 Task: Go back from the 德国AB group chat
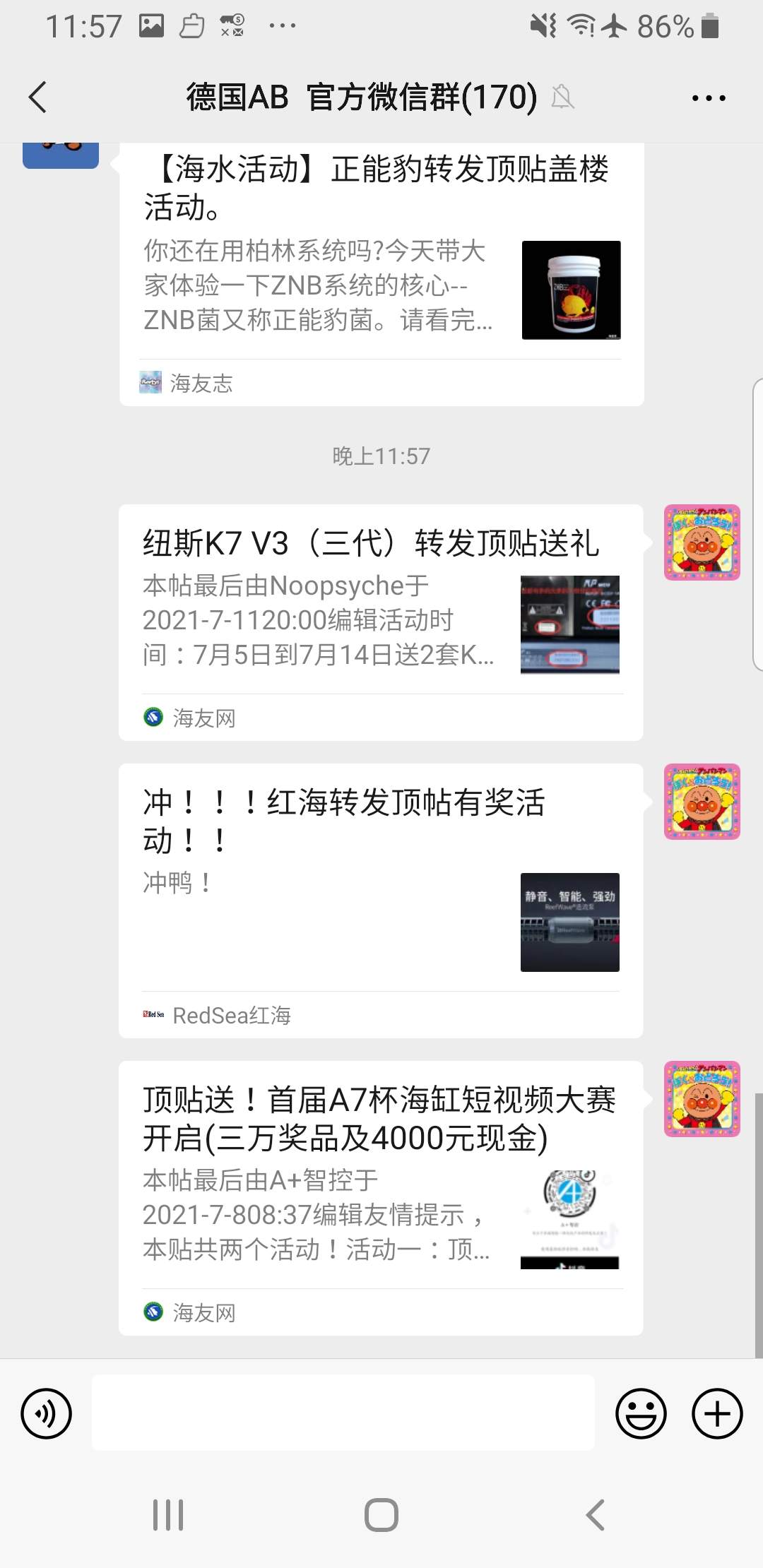(x=38, y=97)
